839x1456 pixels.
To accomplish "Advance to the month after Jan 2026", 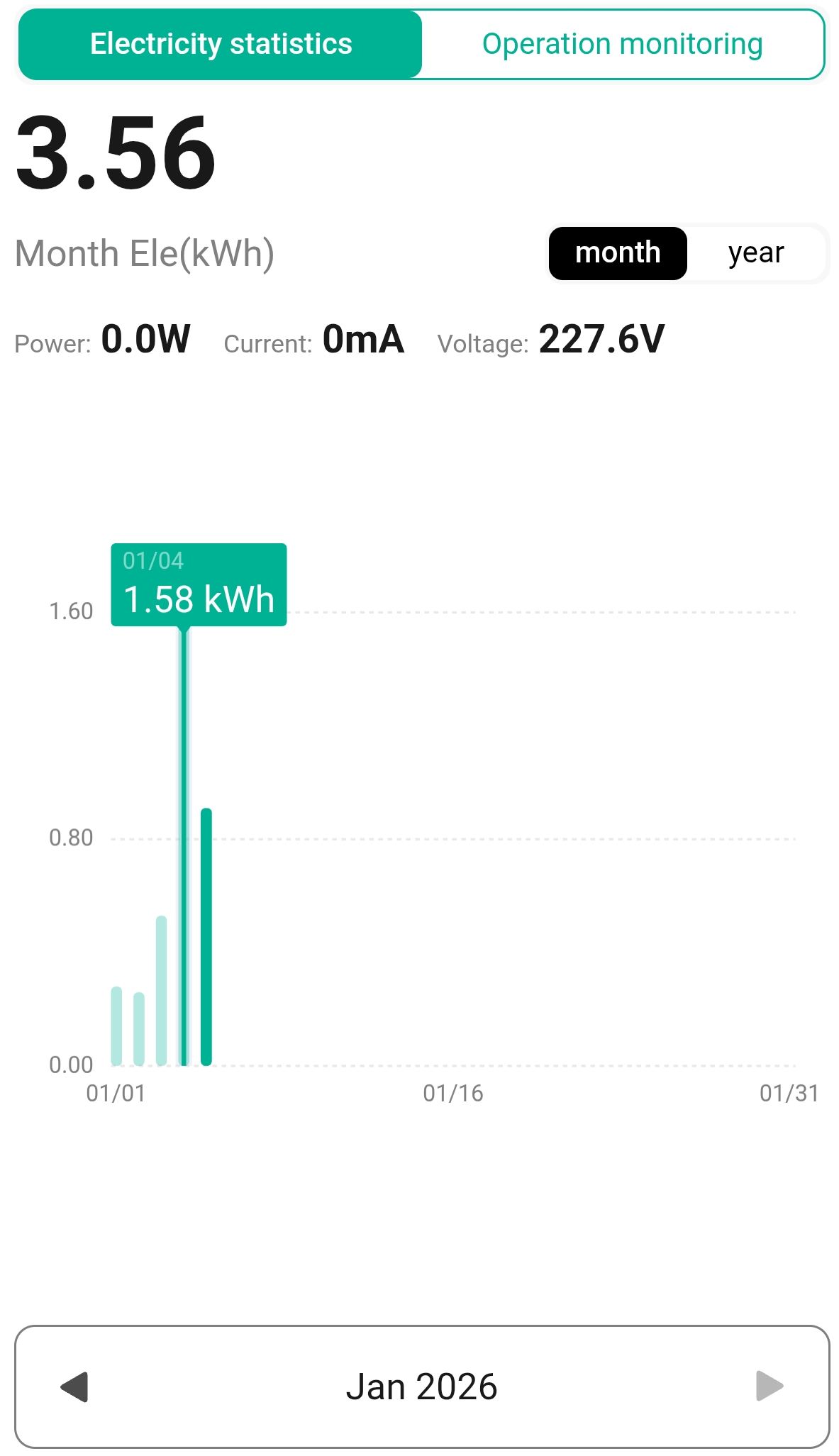I will pyautogui.click(x=769, y=1386).
